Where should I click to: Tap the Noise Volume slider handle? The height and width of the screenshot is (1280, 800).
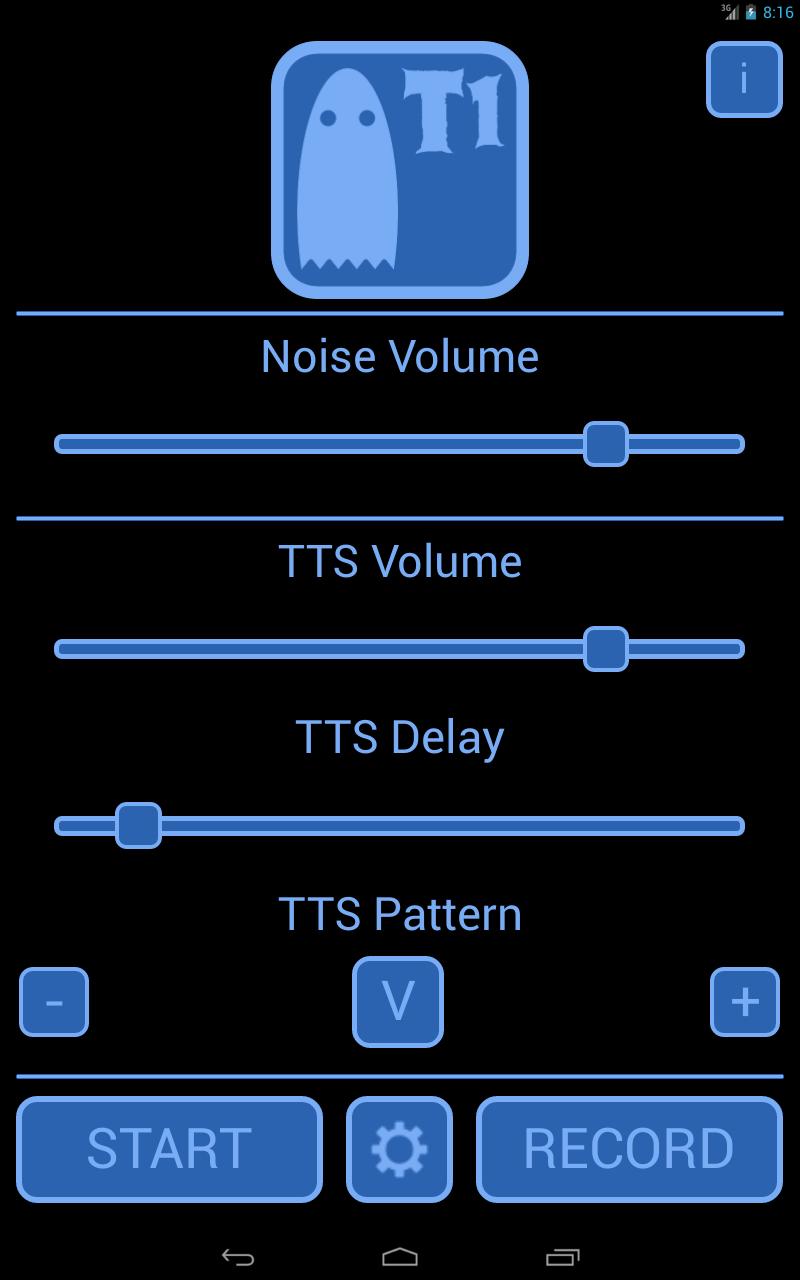[606, 444]
